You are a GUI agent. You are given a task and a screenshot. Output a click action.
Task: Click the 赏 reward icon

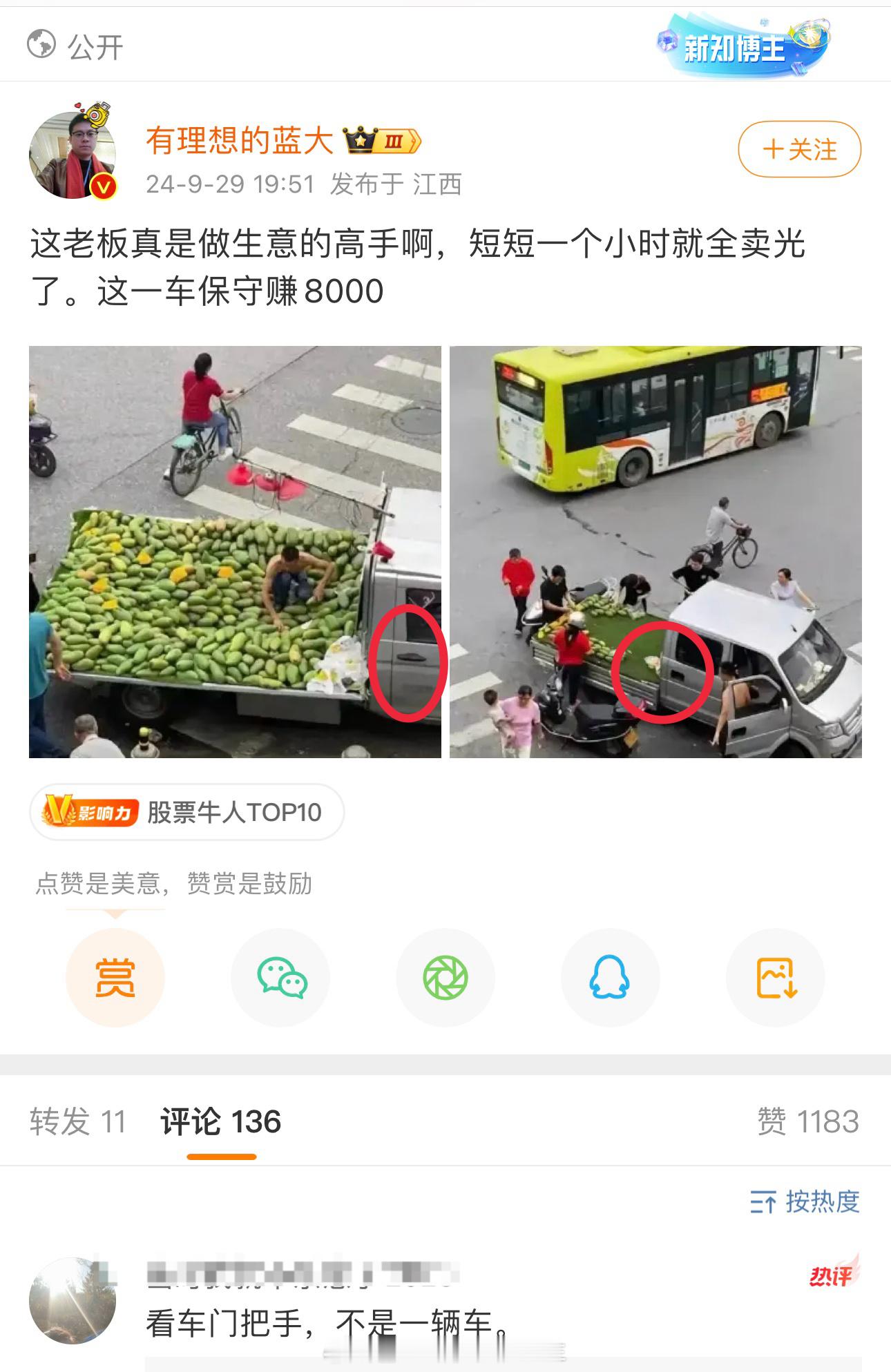click(x=115, y=977)
